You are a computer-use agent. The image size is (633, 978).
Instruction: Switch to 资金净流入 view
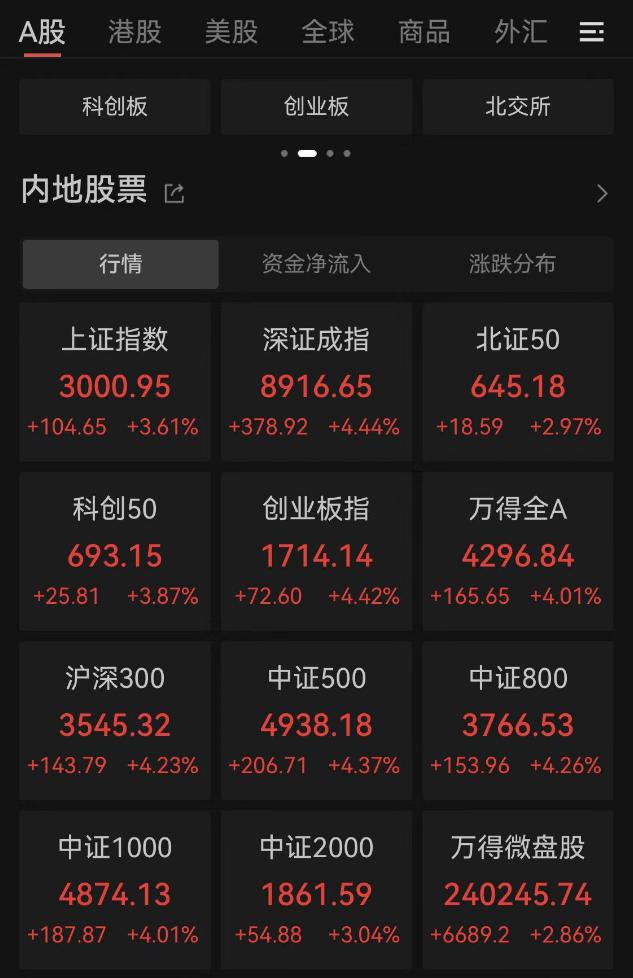tap(316, 264)
